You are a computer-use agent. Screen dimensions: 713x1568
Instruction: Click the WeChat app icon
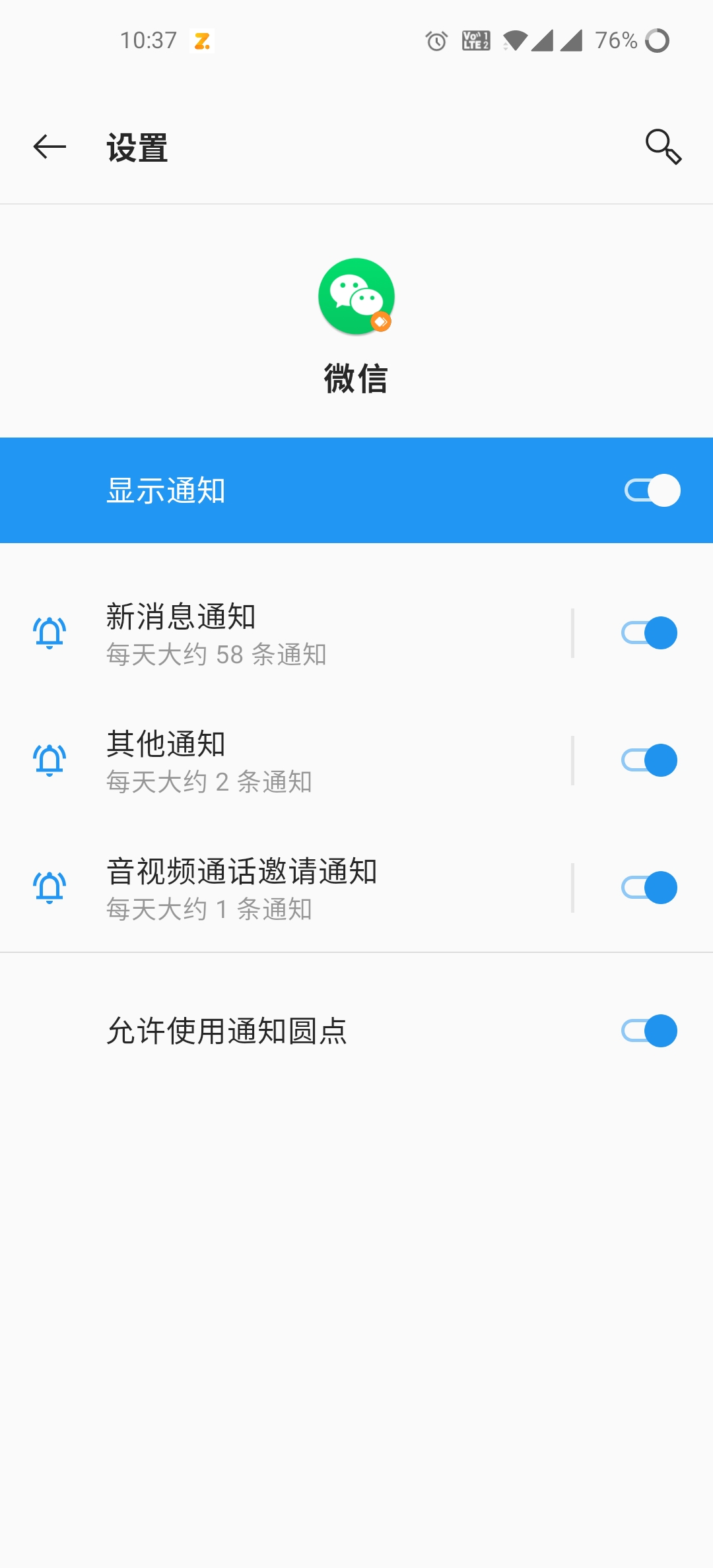356,296
